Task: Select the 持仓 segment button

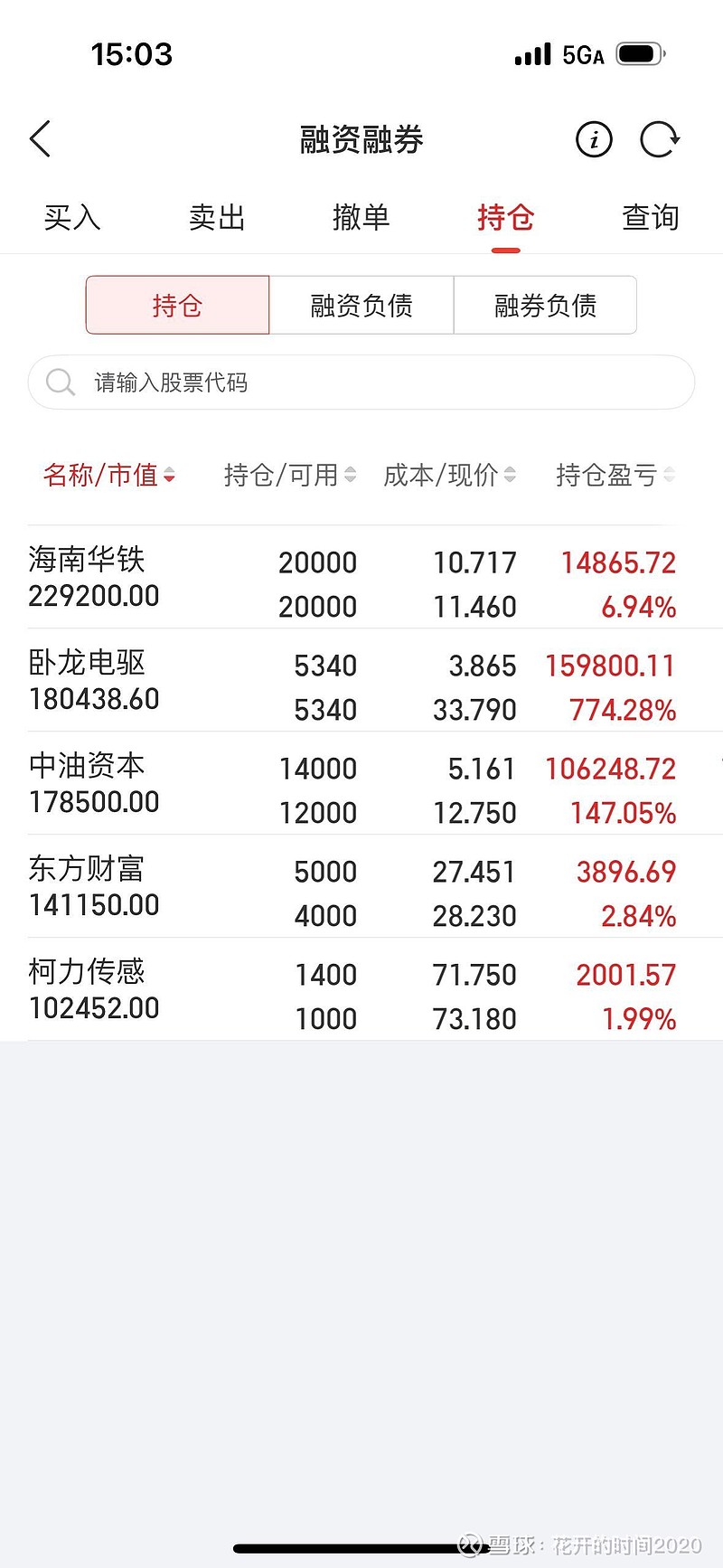Action: pos(178,306)
